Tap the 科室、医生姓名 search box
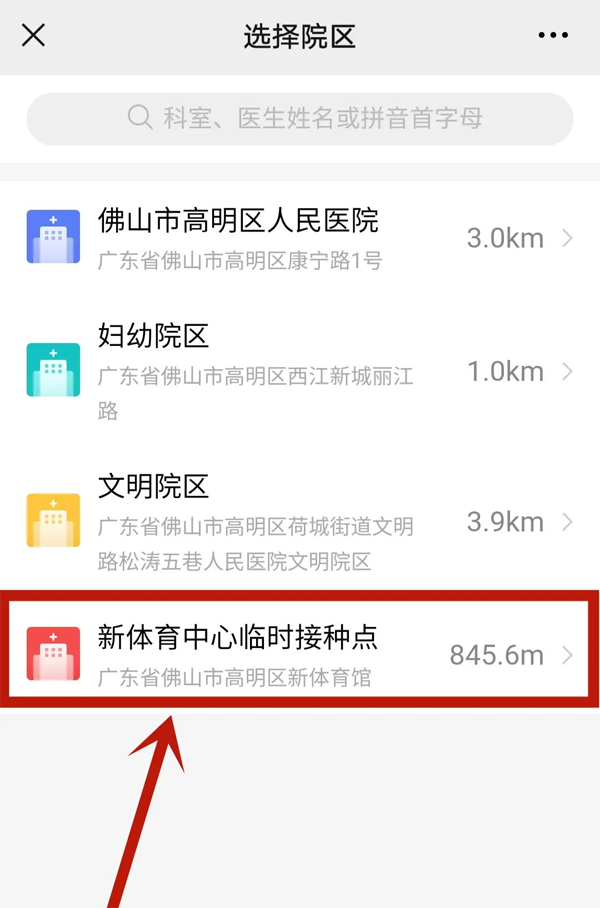Viewport: 600px width, 908px height. pos(300,119)
